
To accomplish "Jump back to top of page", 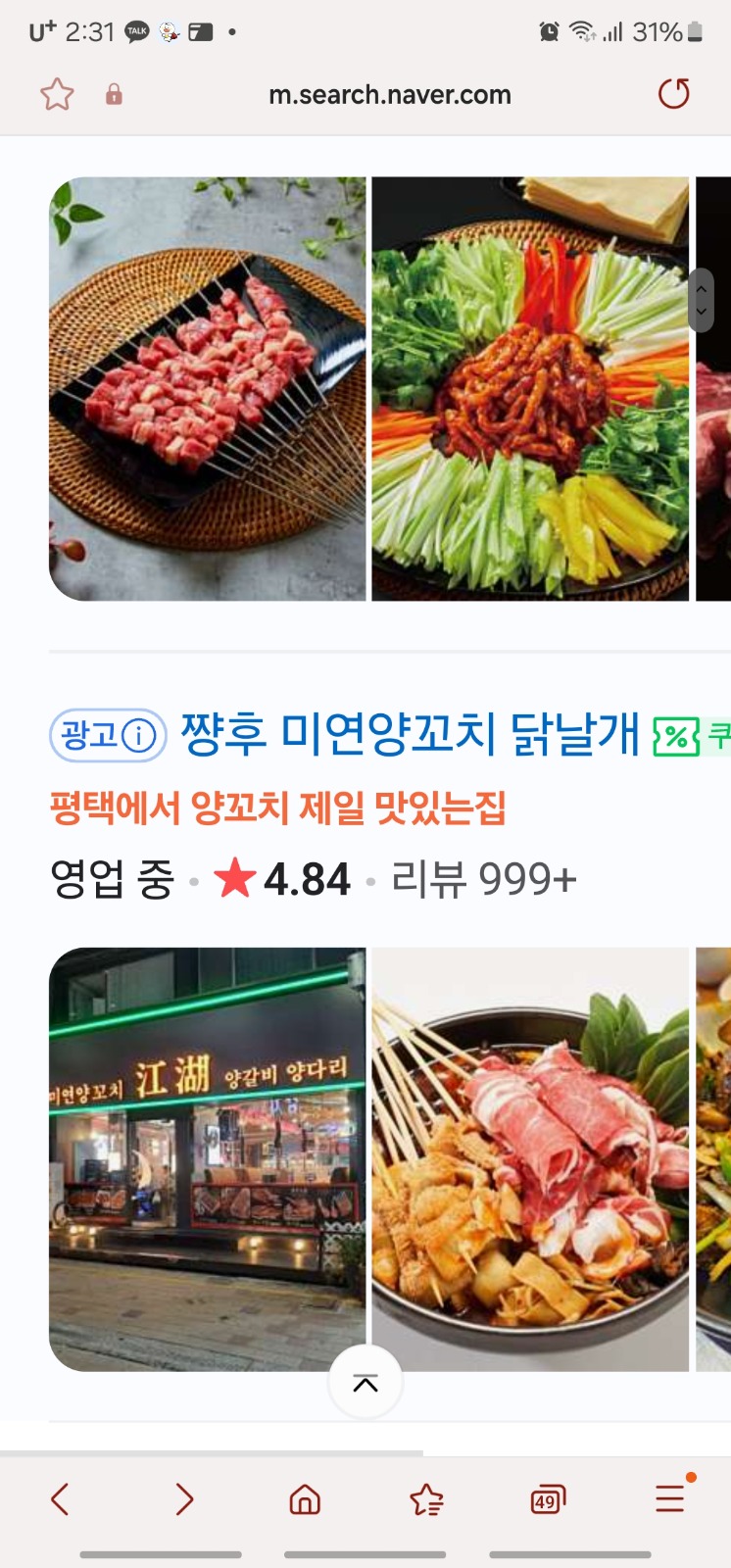I will click(365, 1383).
